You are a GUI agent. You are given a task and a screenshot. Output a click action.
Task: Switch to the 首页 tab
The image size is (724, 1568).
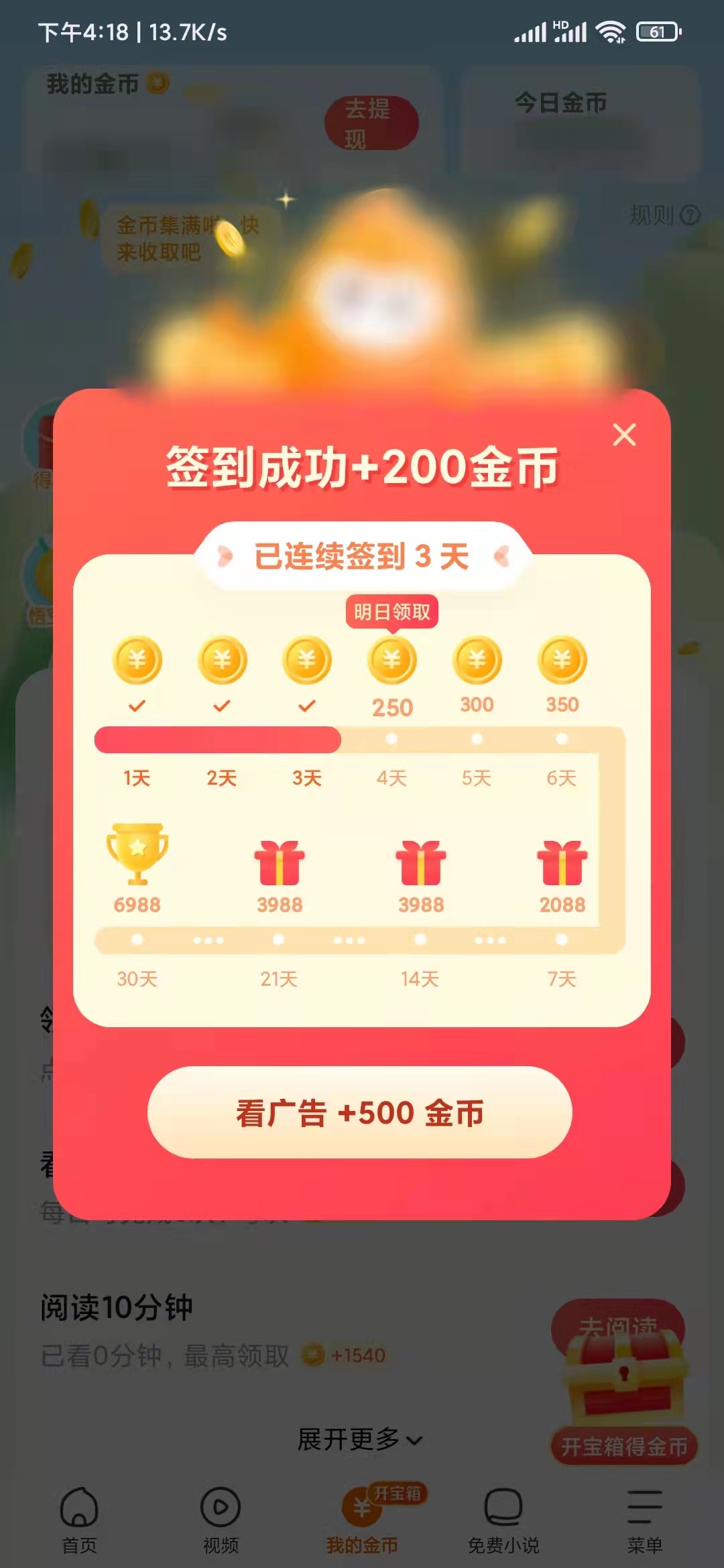coord(77,1521)
